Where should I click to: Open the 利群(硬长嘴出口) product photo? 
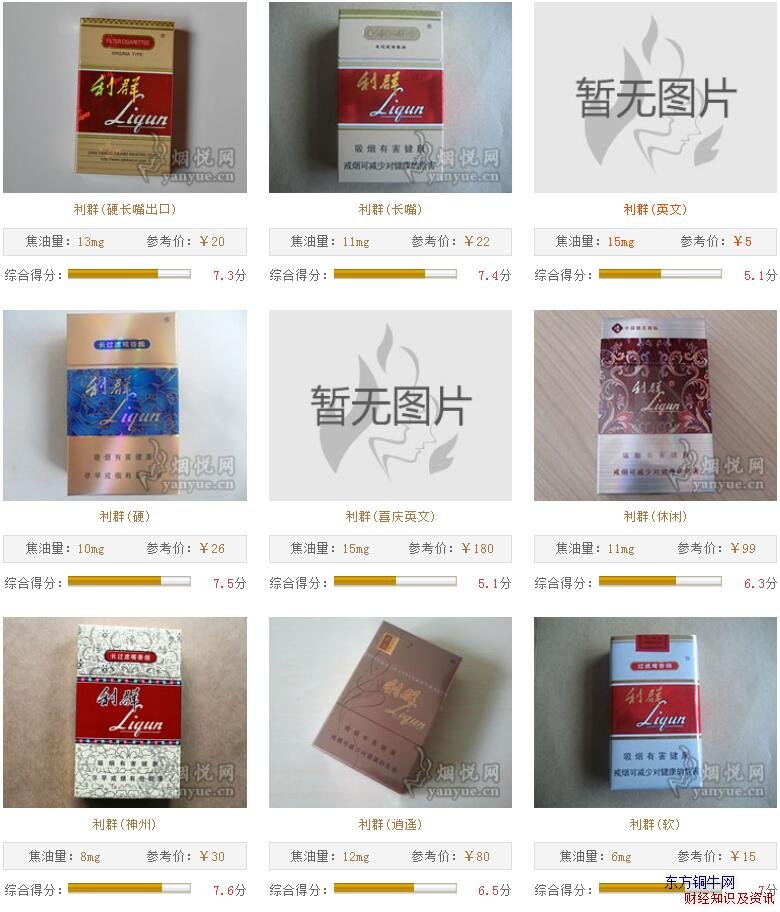[x=125, y=97]
